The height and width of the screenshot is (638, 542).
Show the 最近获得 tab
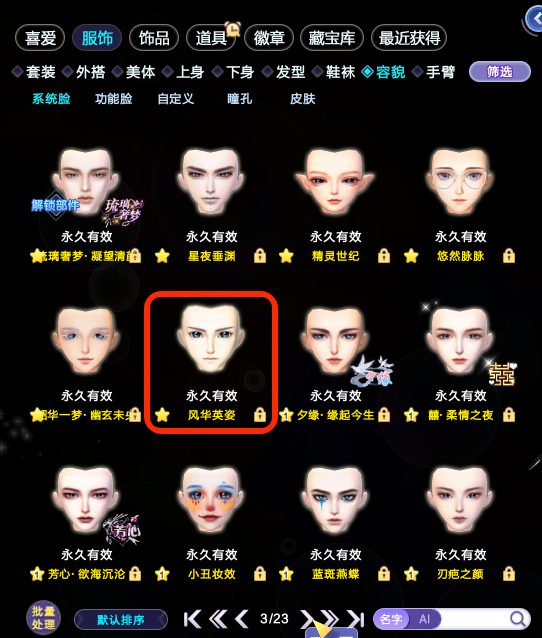click(x=409, y=38)
